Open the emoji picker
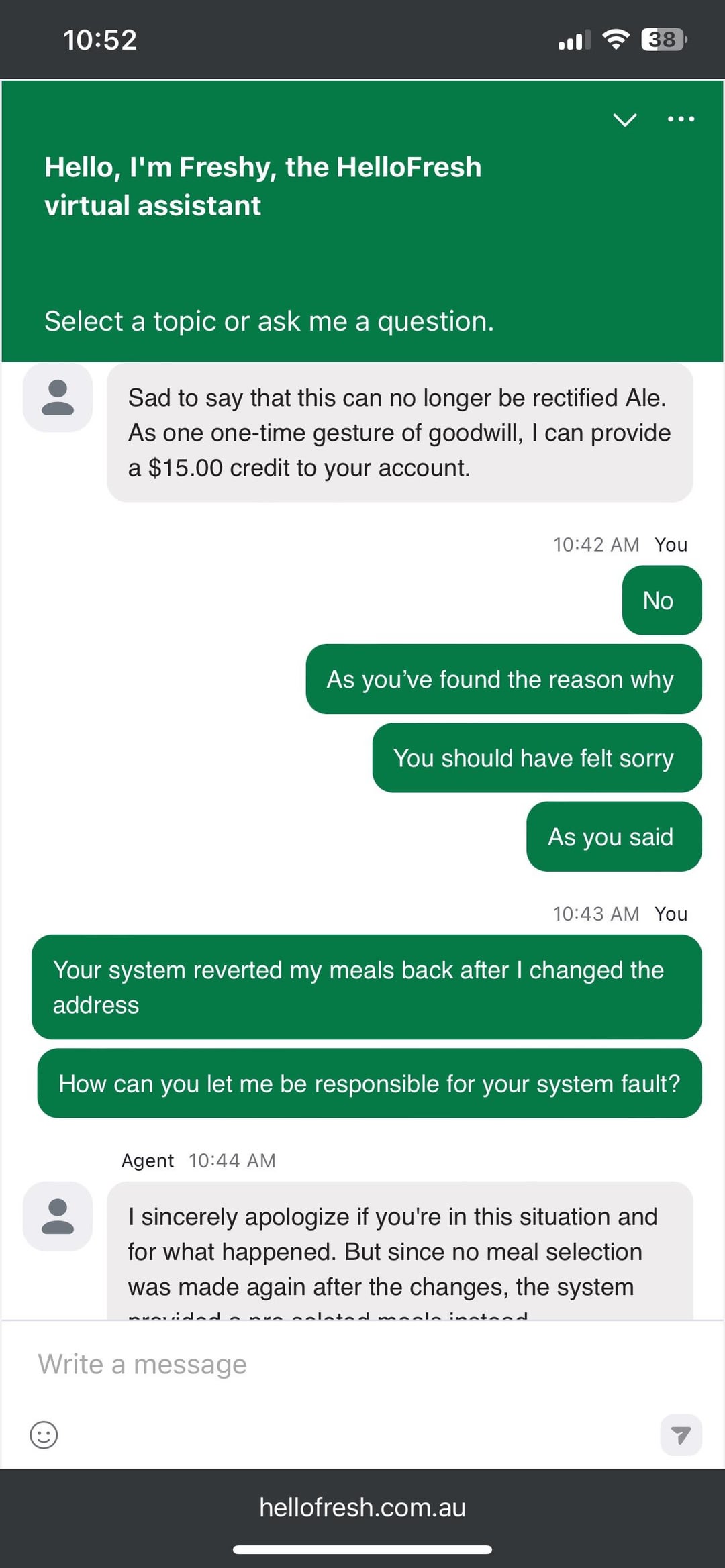Screen dimensions: 725x1568 point(44,1435)
